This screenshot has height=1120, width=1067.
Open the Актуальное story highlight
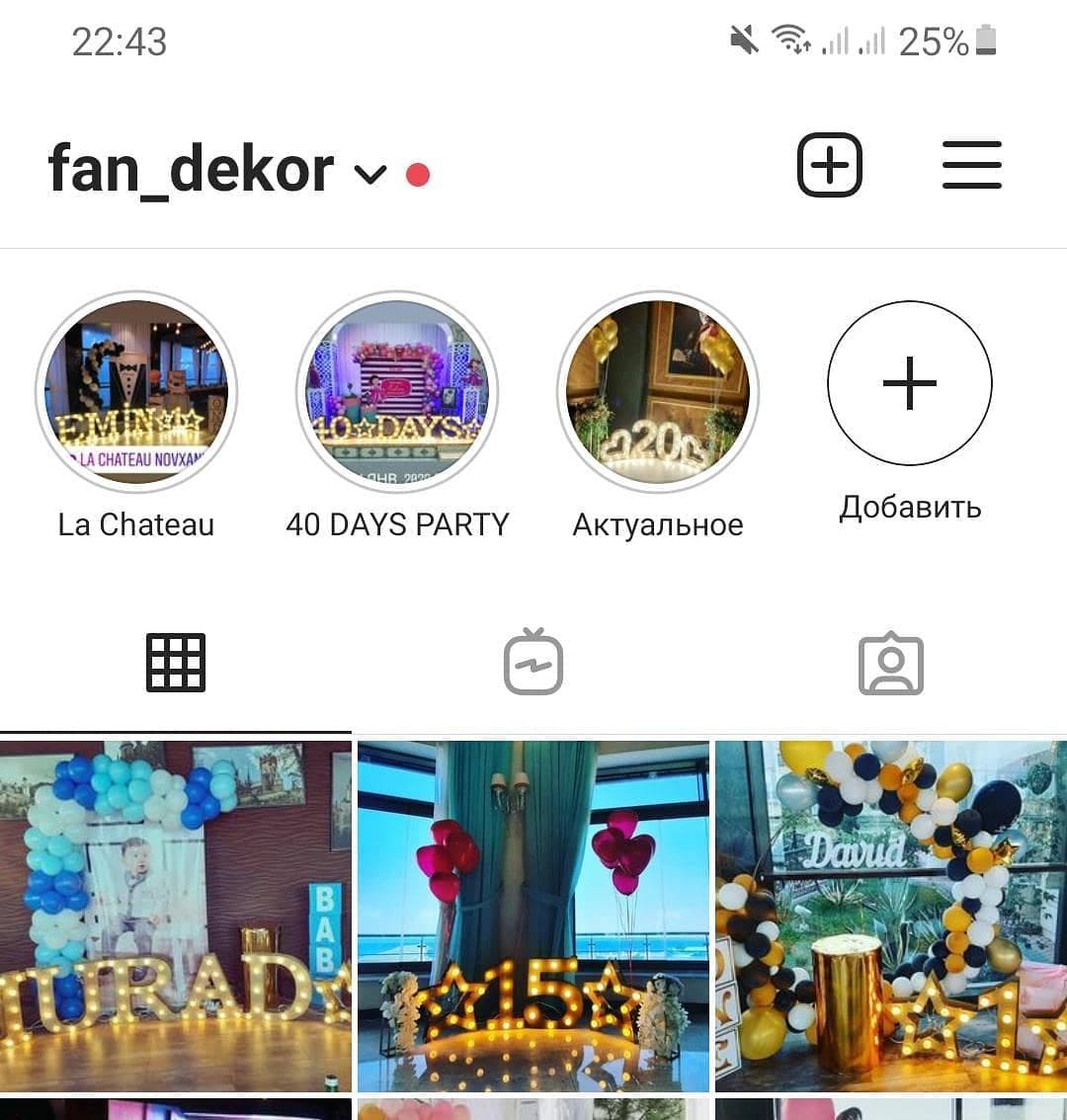coord(658,392)
